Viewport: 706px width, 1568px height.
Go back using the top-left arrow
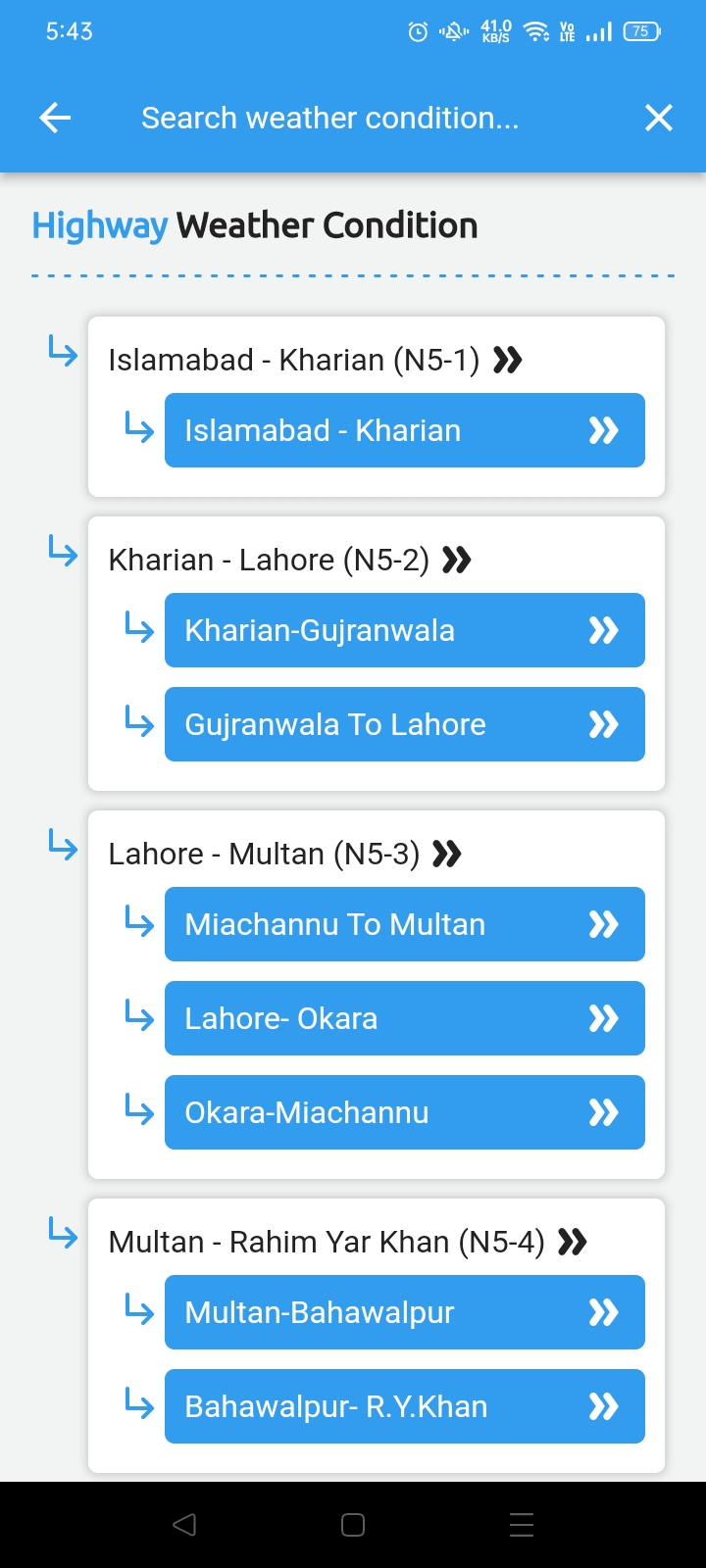(x=55, y=118)
